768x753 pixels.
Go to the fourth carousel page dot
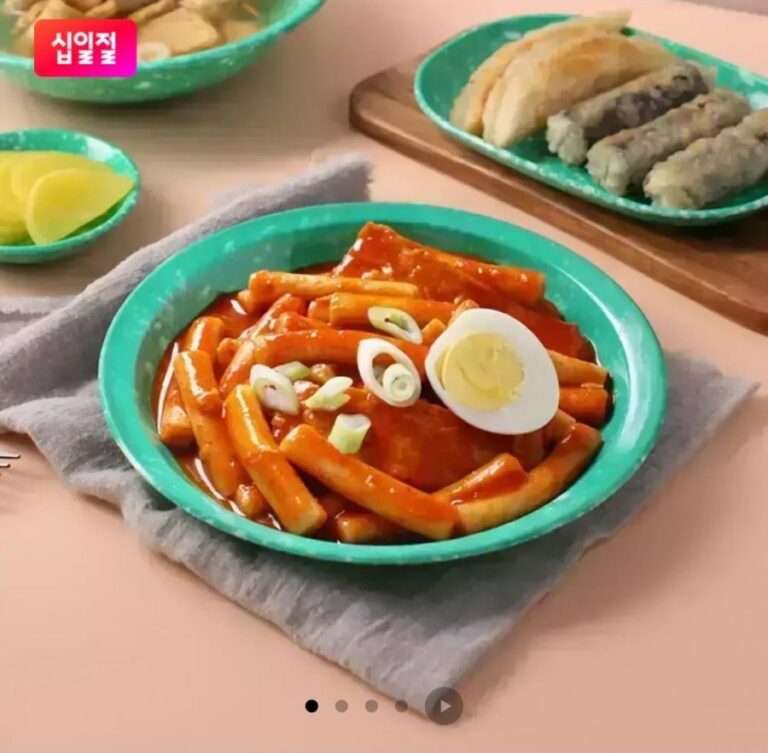click(x=401, y=706)
